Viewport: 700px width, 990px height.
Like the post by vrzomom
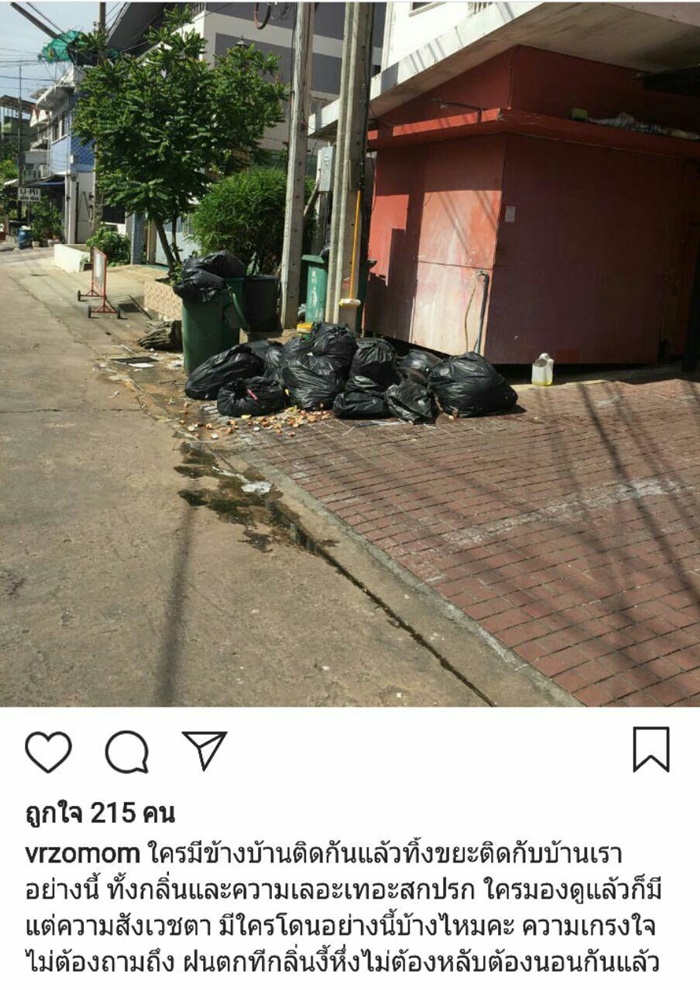(48, 751)
